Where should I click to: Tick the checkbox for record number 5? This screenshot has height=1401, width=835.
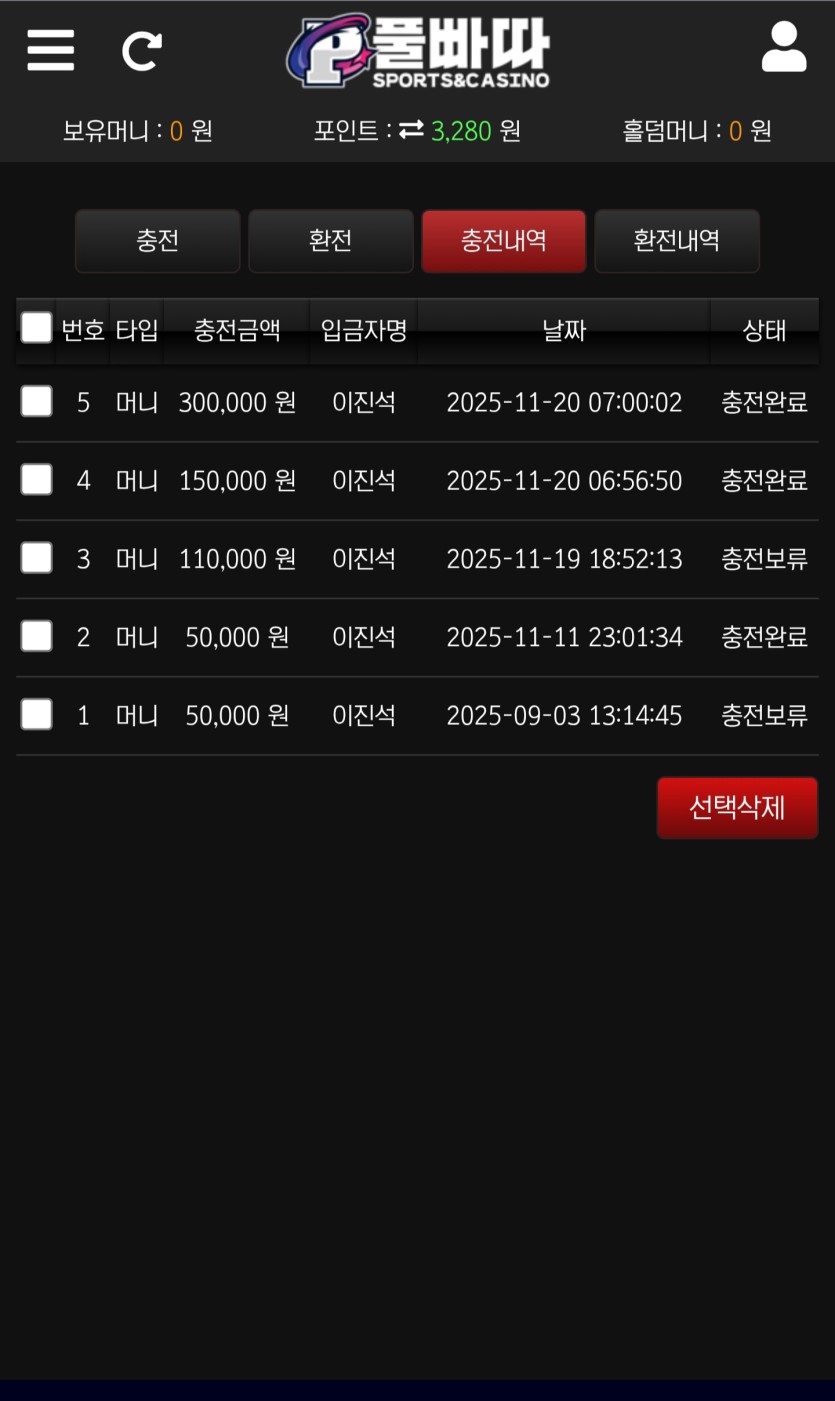pyautogui.click(x=36, y=402)
